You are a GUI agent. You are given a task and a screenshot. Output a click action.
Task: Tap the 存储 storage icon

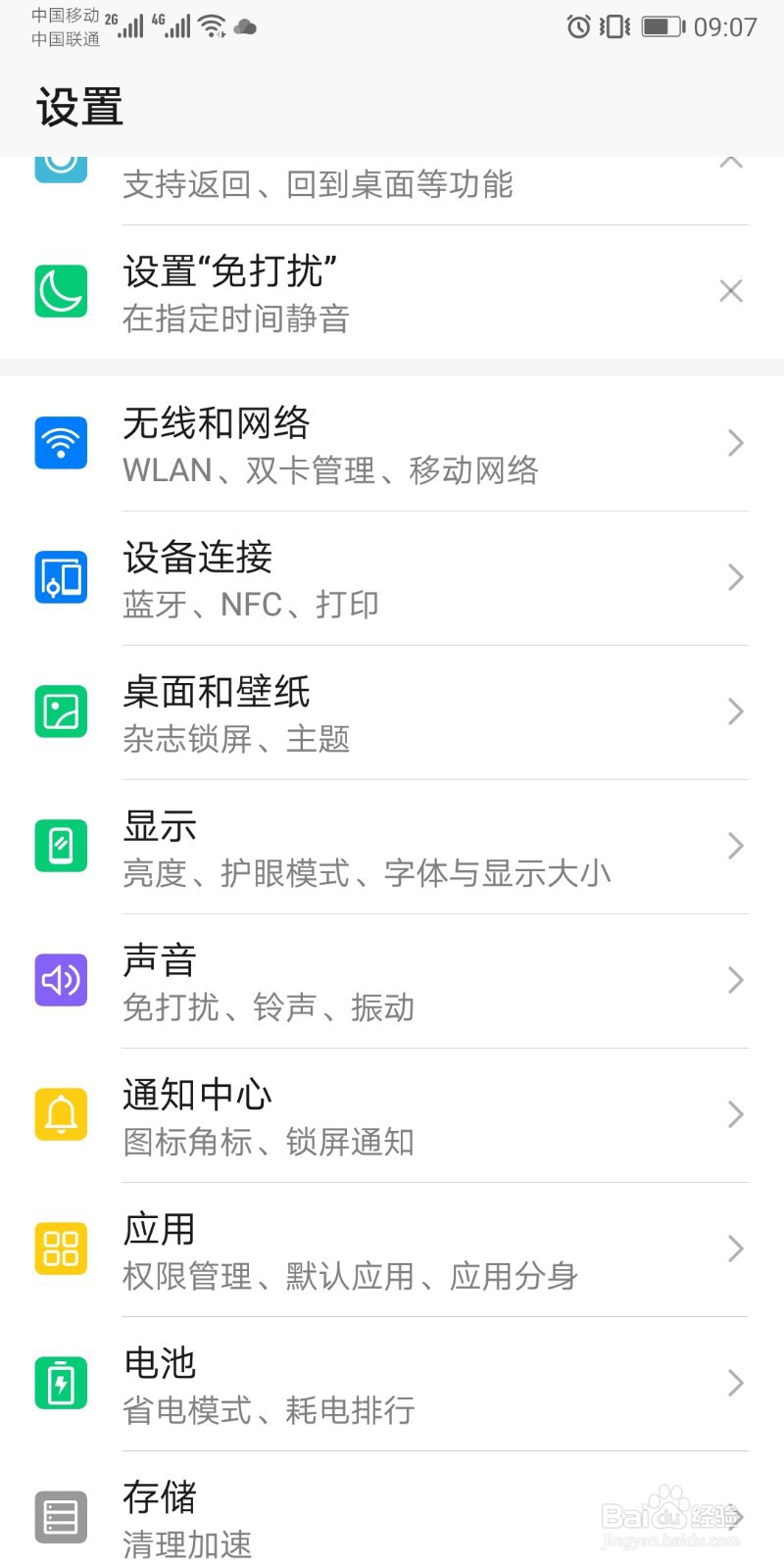click(x=61, y=1516)
